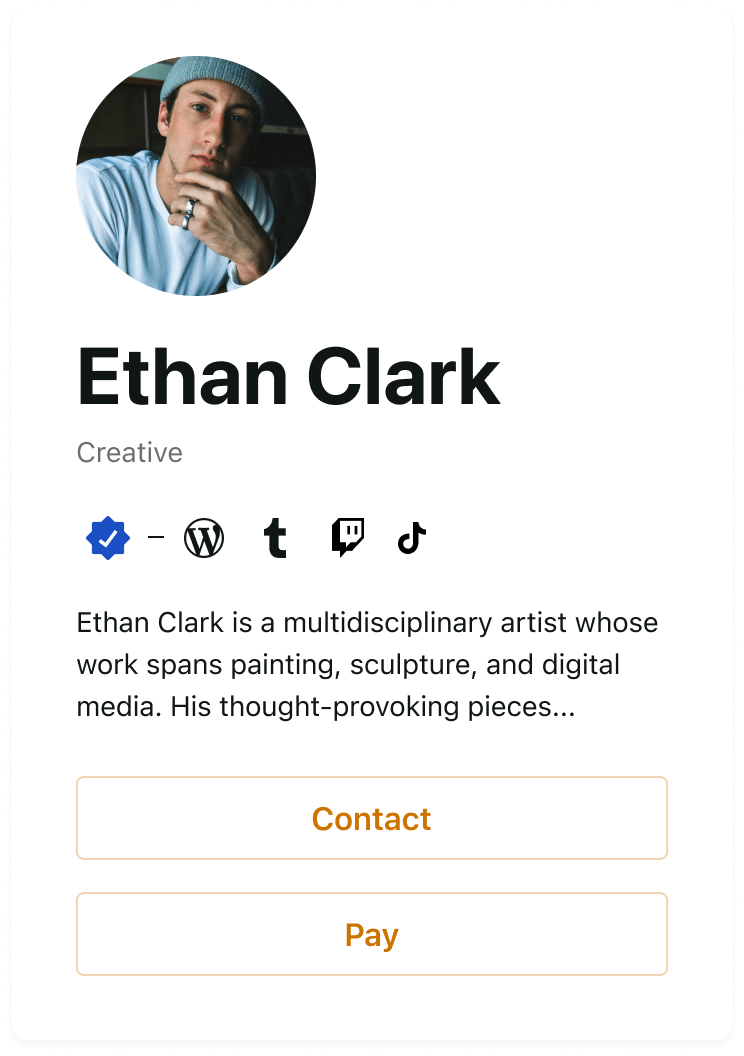Click the dash separator next to the badge
Screen dimensions: 744x1056
tap(155, 537)
